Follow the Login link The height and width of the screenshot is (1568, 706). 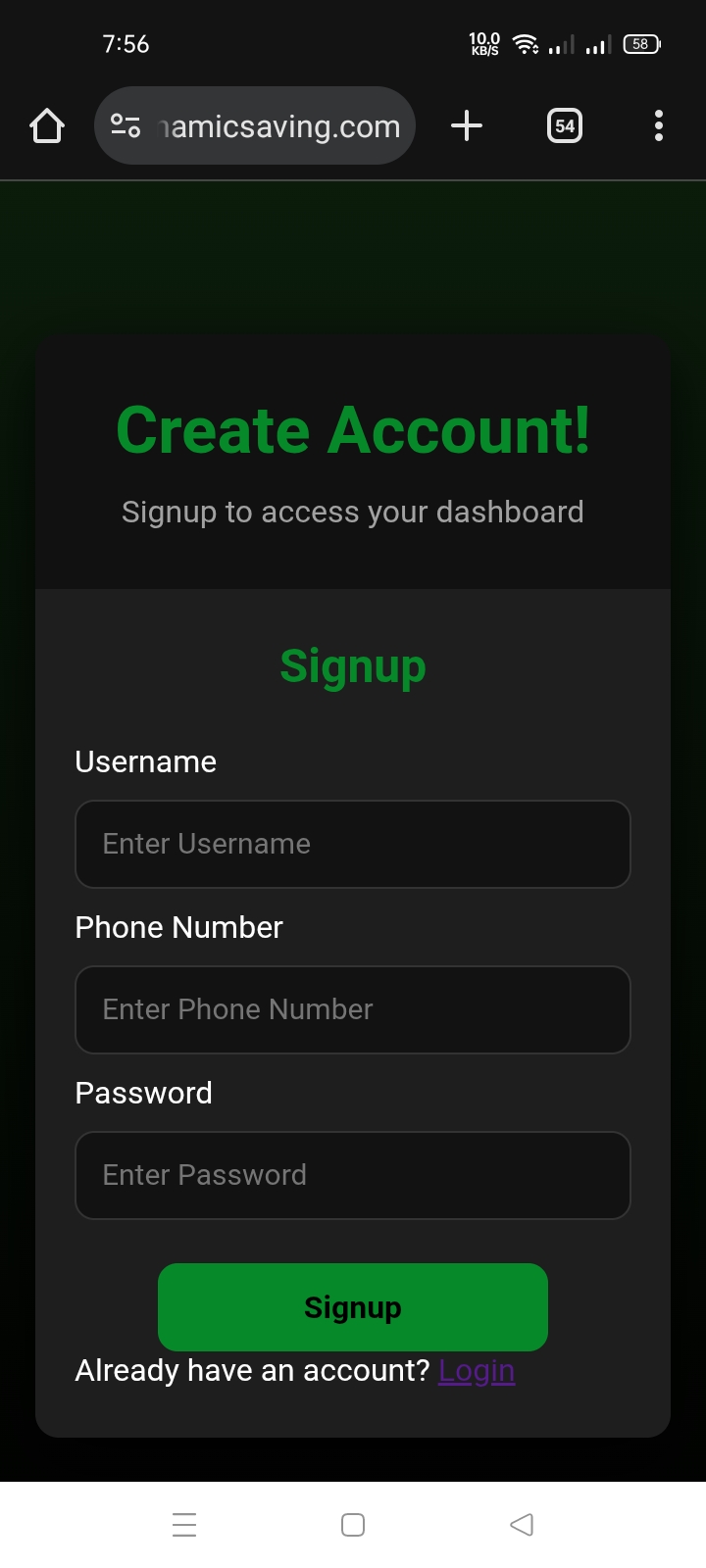(x=477, y=1370)
